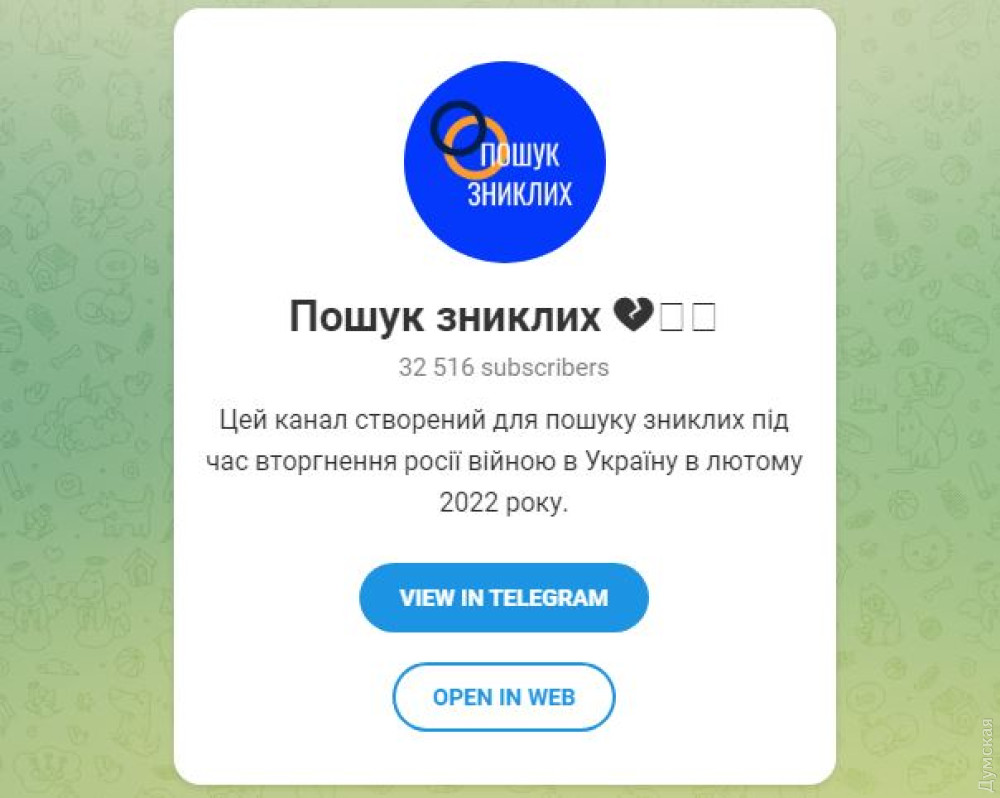Open the channel in web
1000x798 pixels.
503,697
